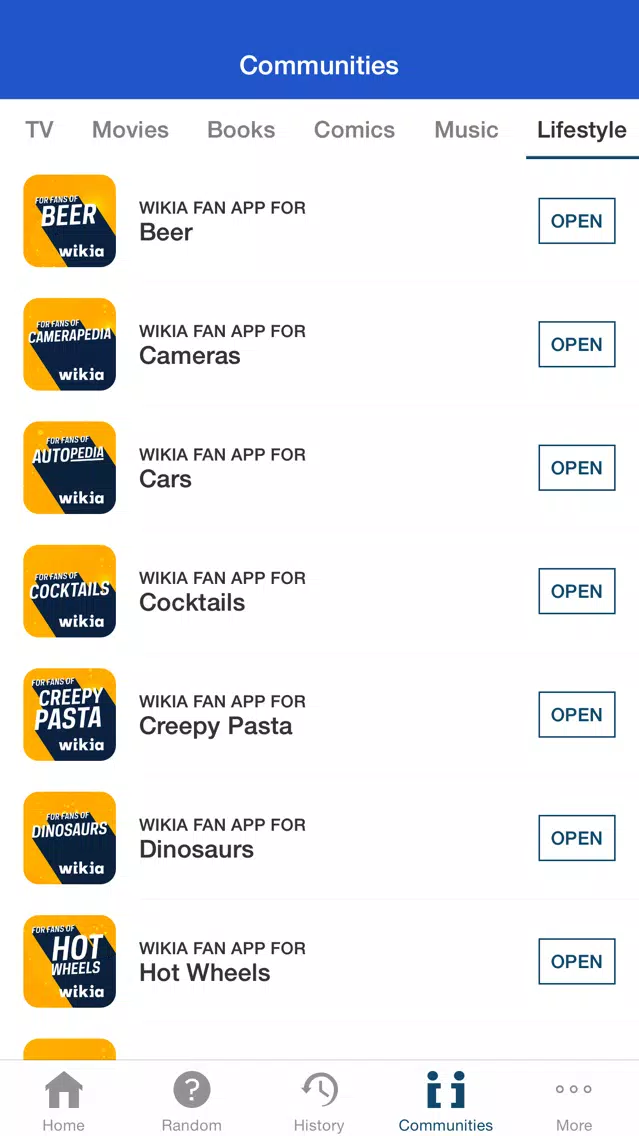Viewport: 639px width, 1136px height.
Task: Show the Music communities tab
Action: click(467, 130)
